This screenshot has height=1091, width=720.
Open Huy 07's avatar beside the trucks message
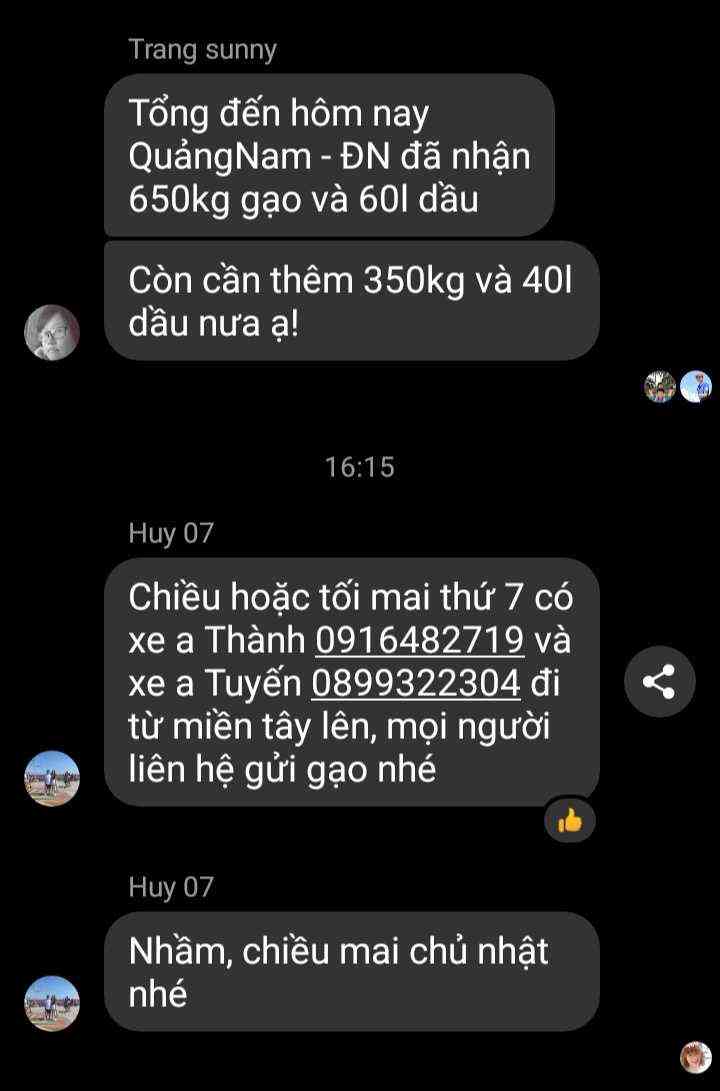52,778
